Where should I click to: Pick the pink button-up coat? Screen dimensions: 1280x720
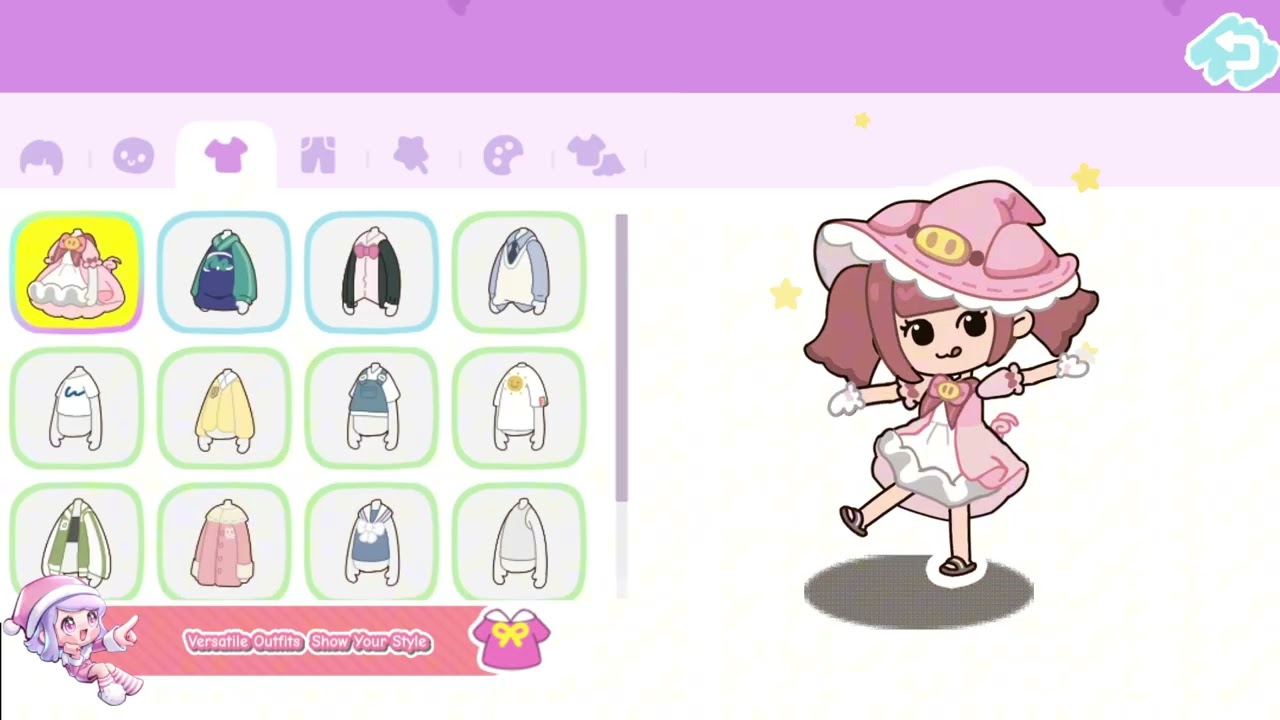[224, 542]
